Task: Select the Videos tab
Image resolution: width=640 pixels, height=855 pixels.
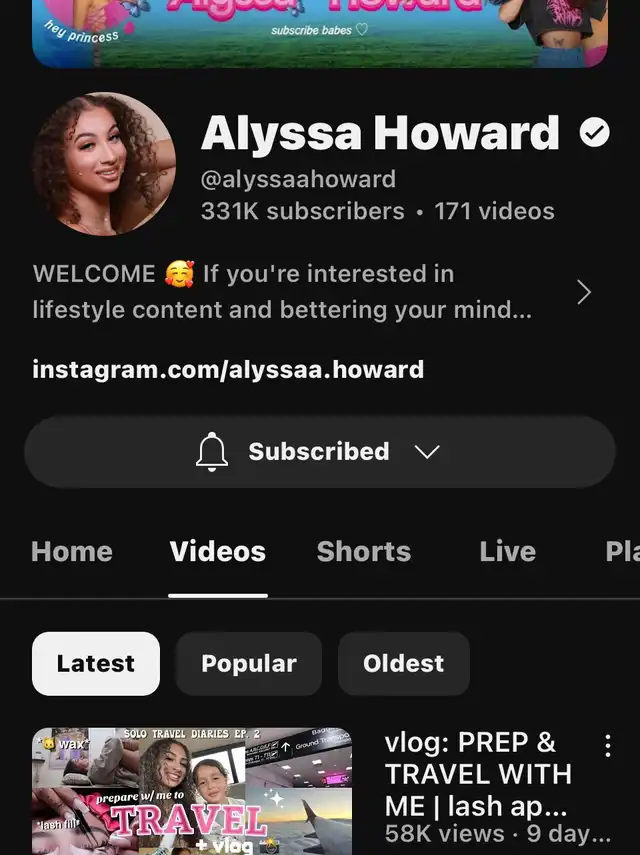Action: (x=218, y=551)
